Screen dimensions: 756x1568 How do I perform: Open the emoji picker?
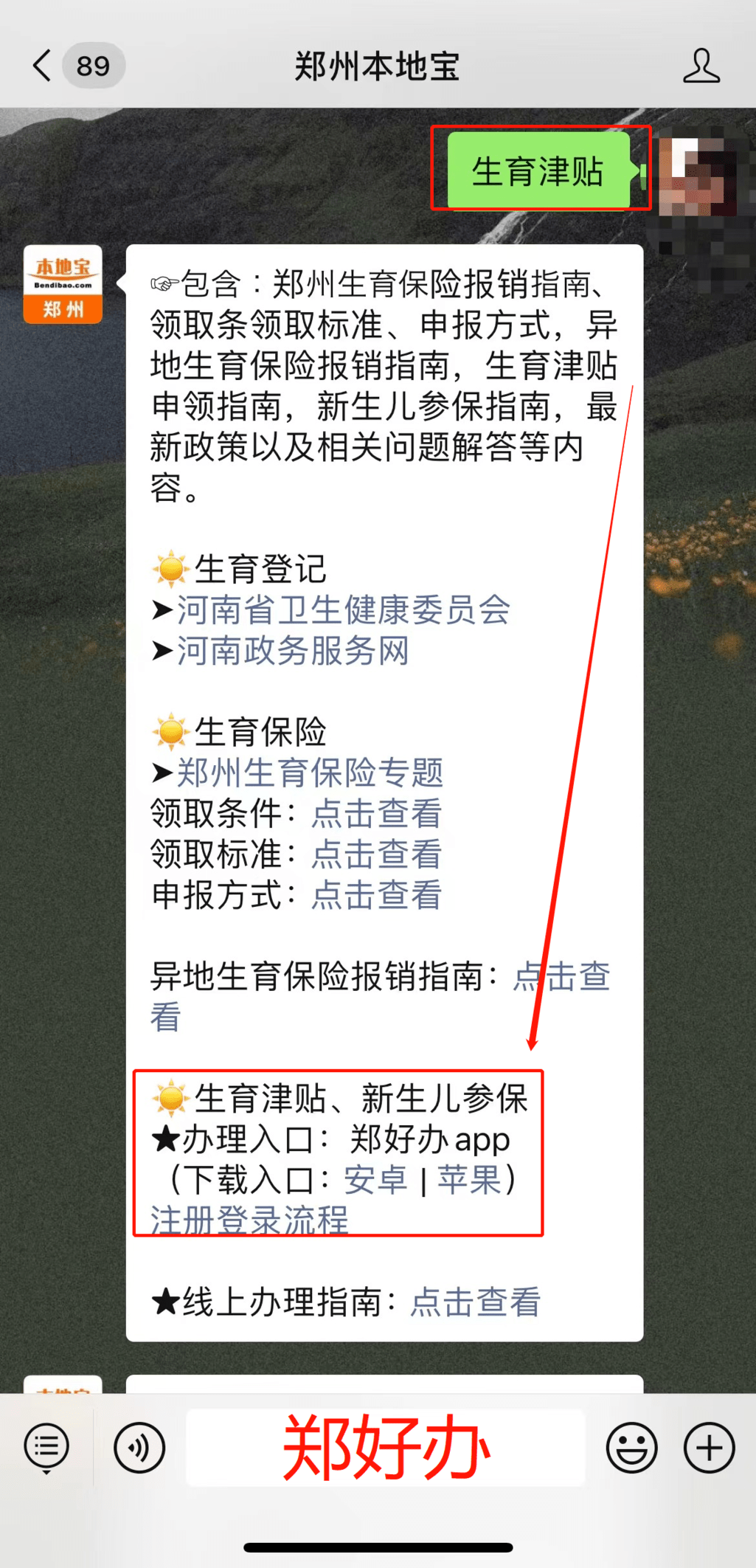[631, 1447]
